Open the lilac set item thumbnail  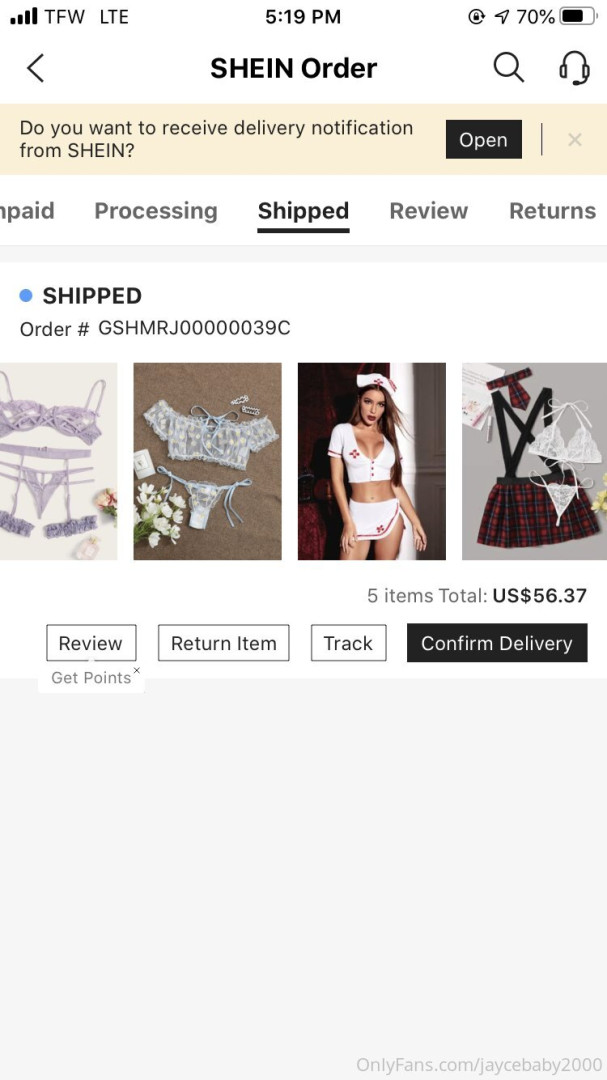pyautogui.click(x=57, y=461)
